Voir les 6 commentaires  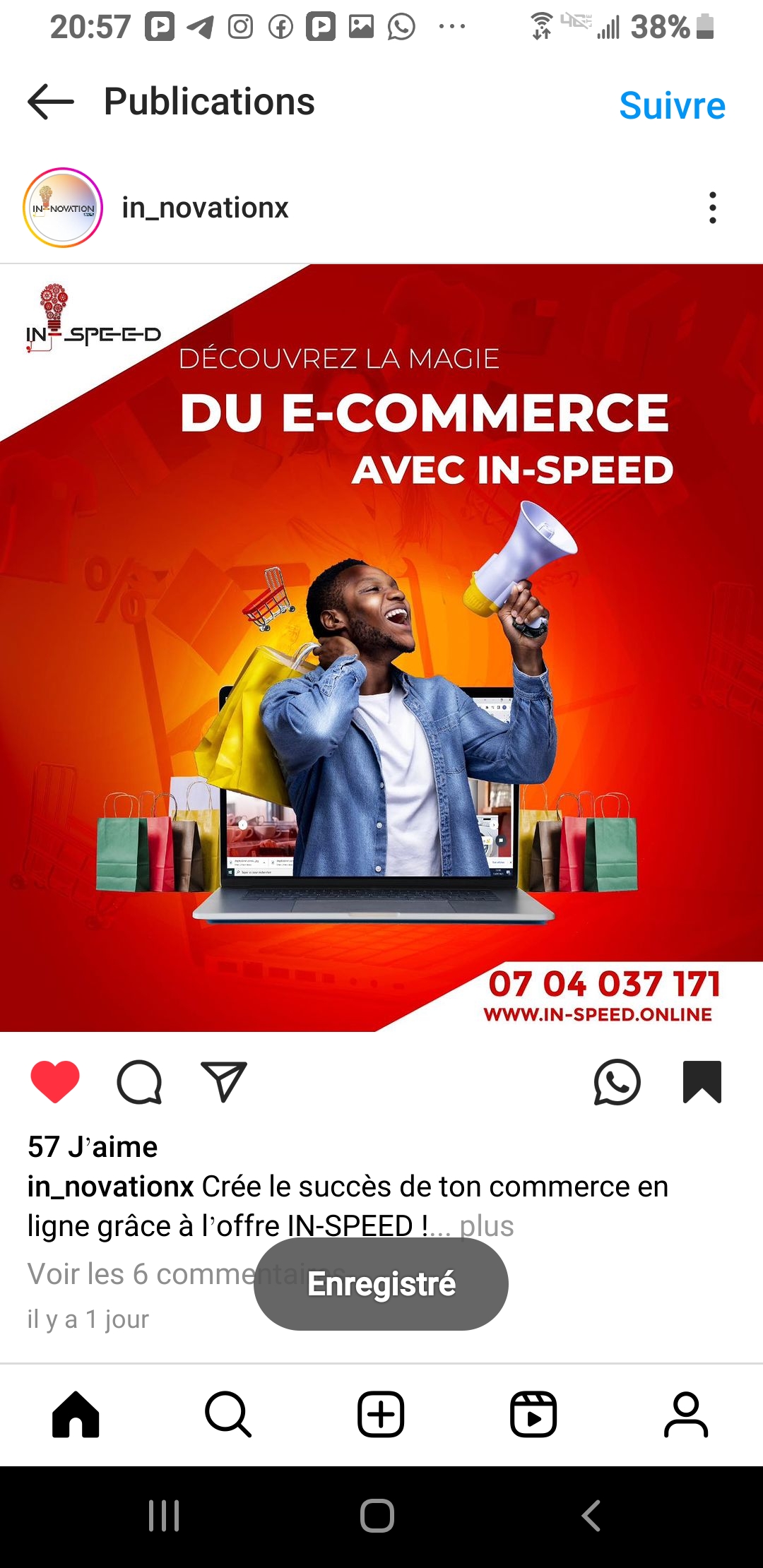coord(141,1274)
